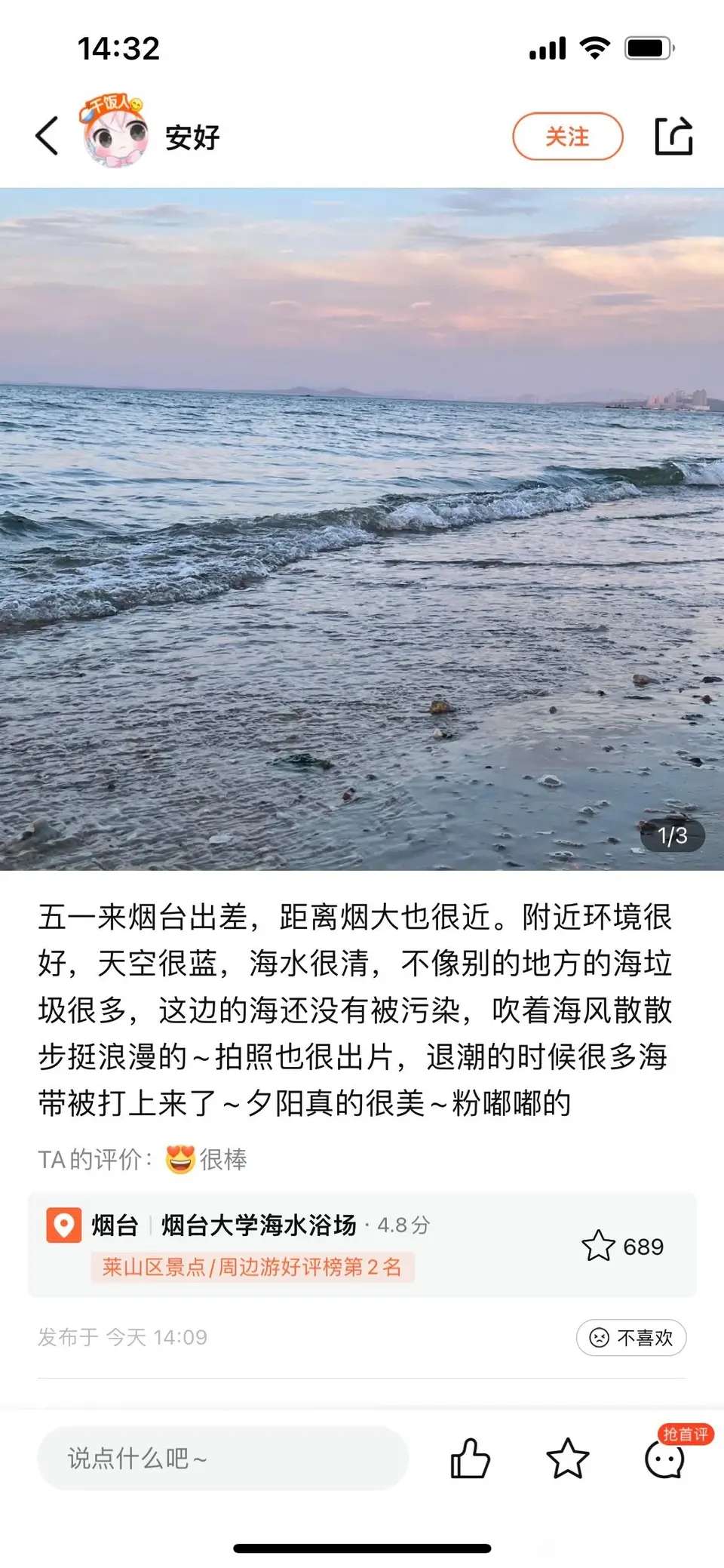724x1568 pixels.
Task: Bookmark the post with the bottom star
Action: (x=567, y=1458)
